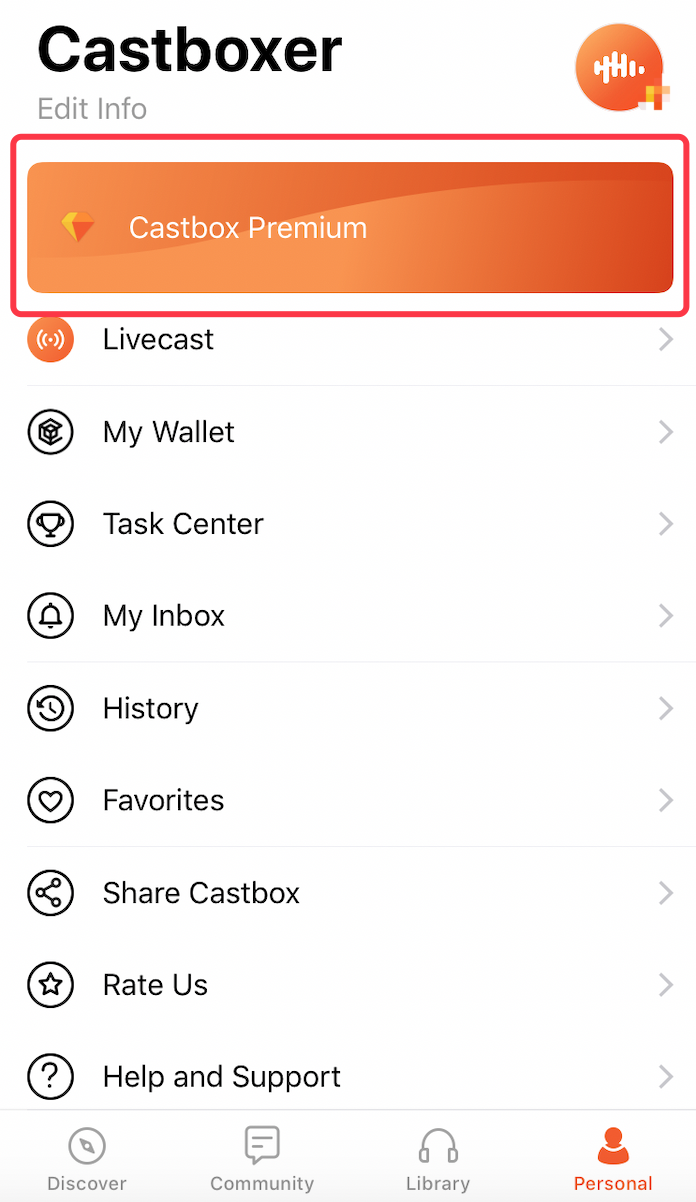Go to My Wallet
This screenshot has height=1202, width=696.
click(348, 432)
